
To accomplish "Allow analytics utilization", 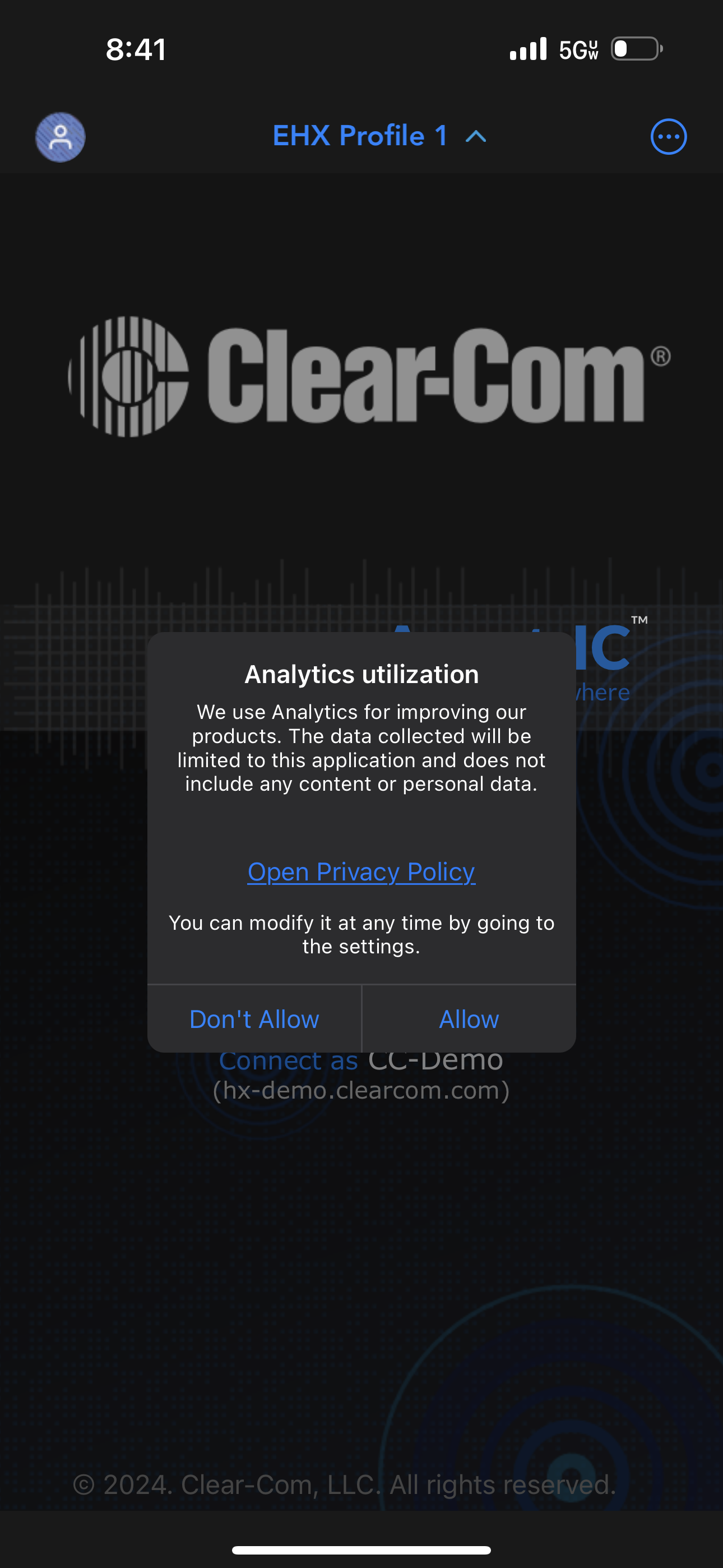I will click(x=469, y=1019).
